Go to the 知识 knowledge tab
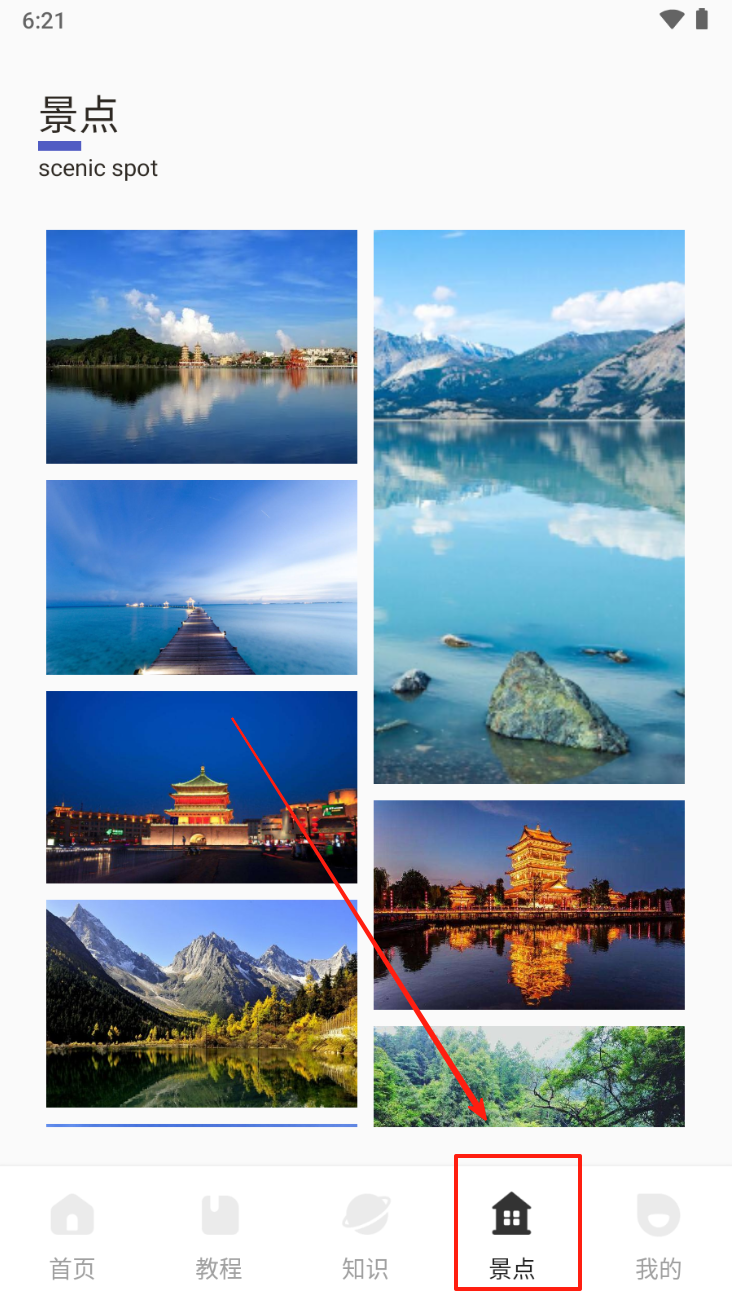 (365, 1236)
